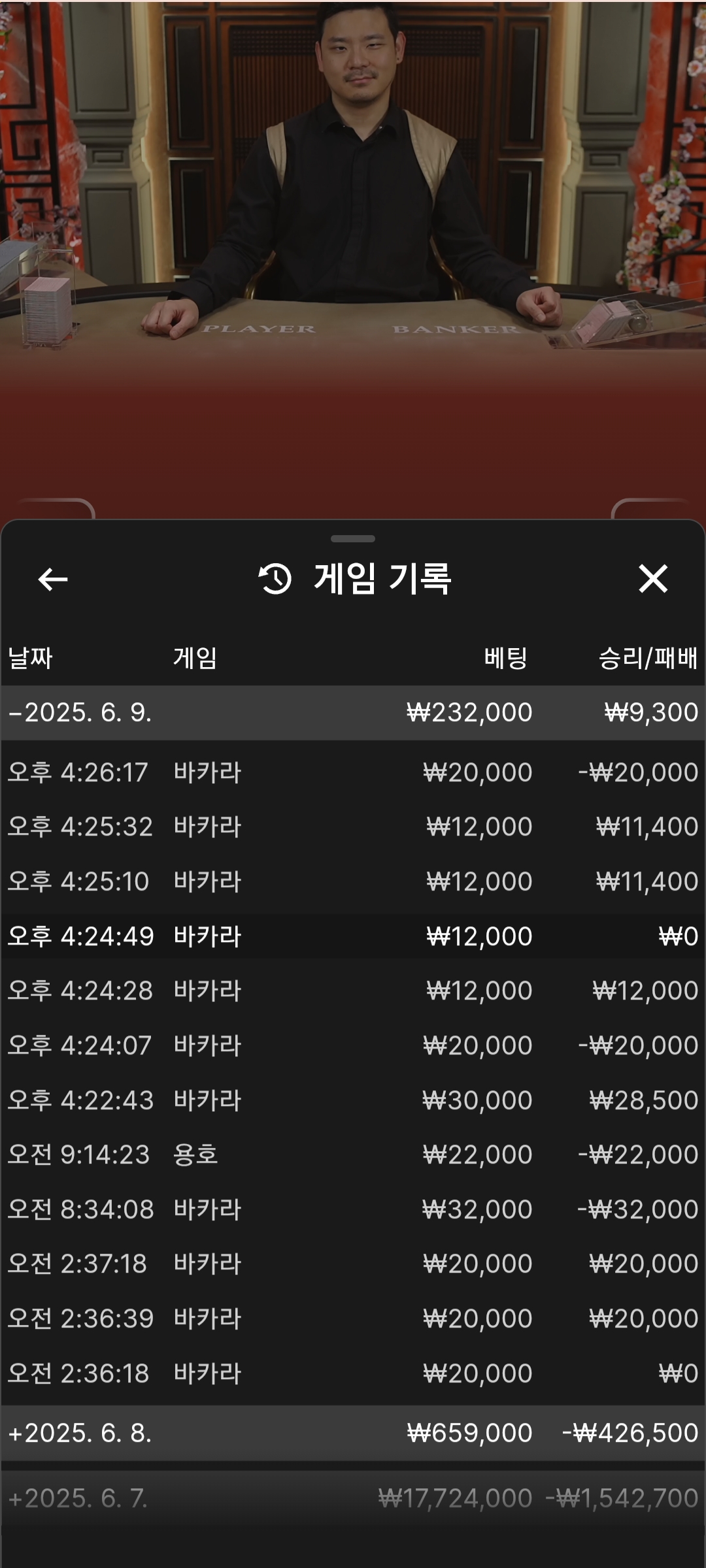View the 오후 4:22:43 바카라 record

click(x=353, y=1100)
